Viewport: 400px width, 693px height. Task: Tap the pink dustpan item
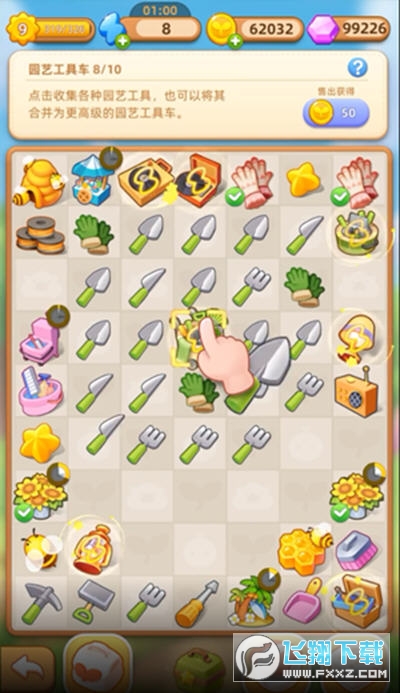click(x=303, y=600)
